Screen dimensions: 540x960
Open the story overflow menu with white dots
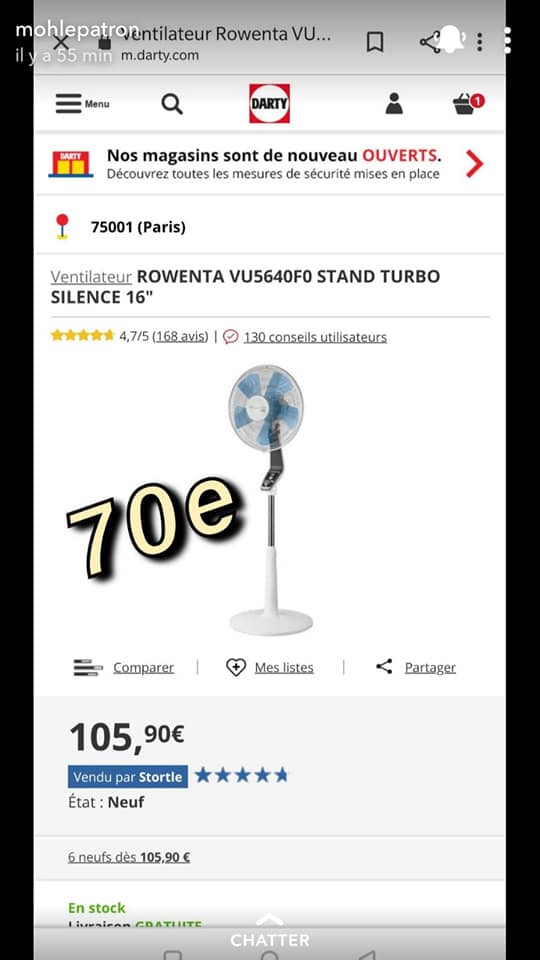507,40
